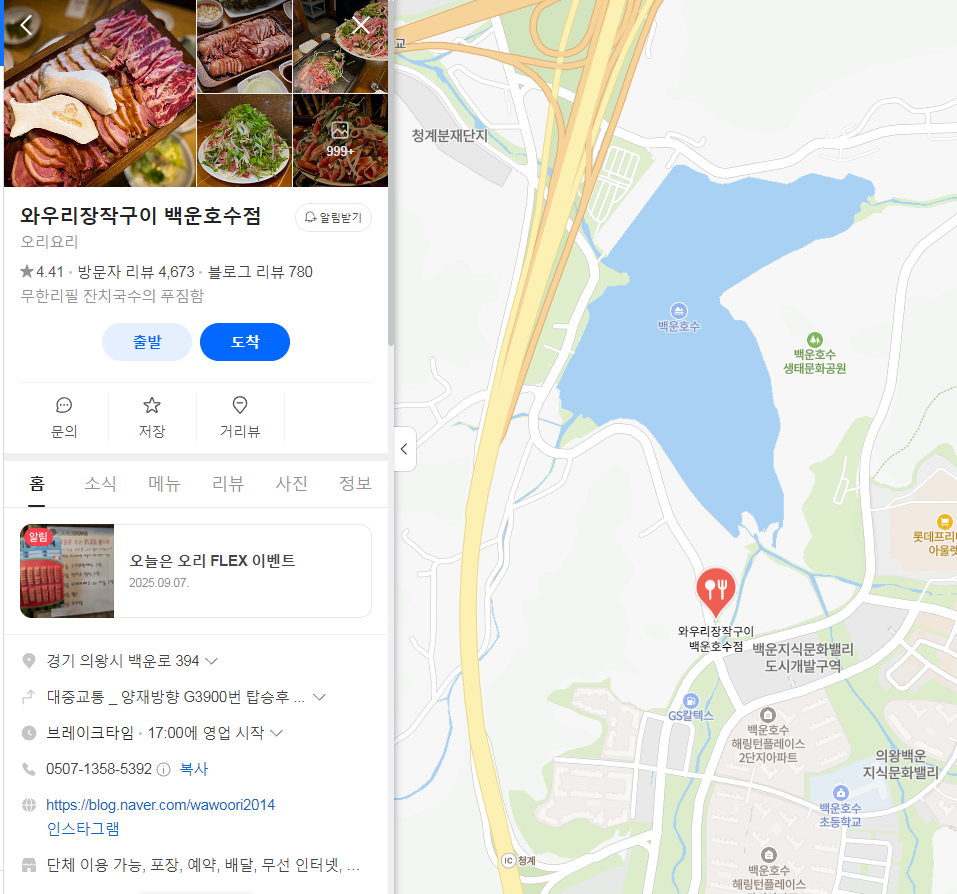
Task: Switch to the 사진 tab
Action: point(292,484)
